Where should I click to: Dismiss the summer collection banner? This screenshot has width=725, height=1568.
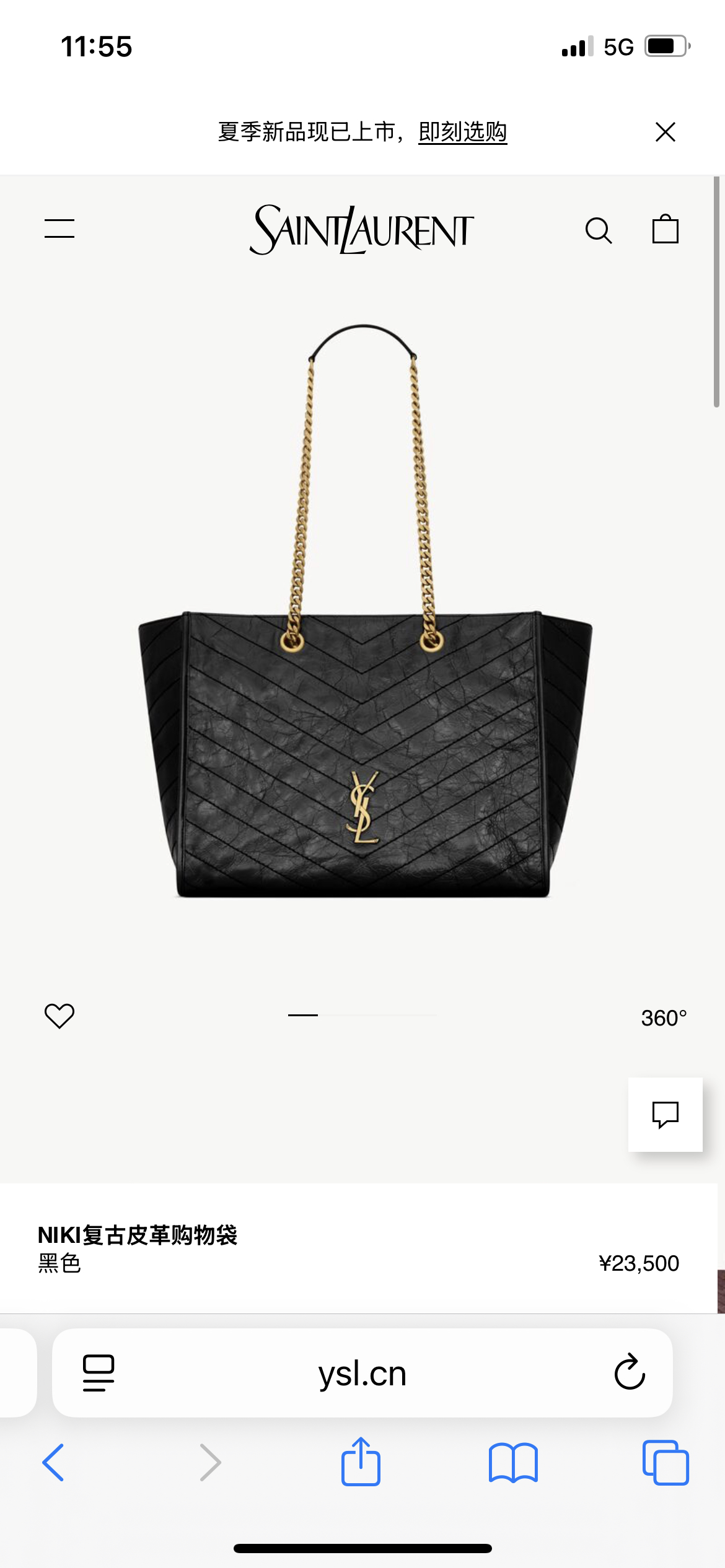(x=666, y=132)
